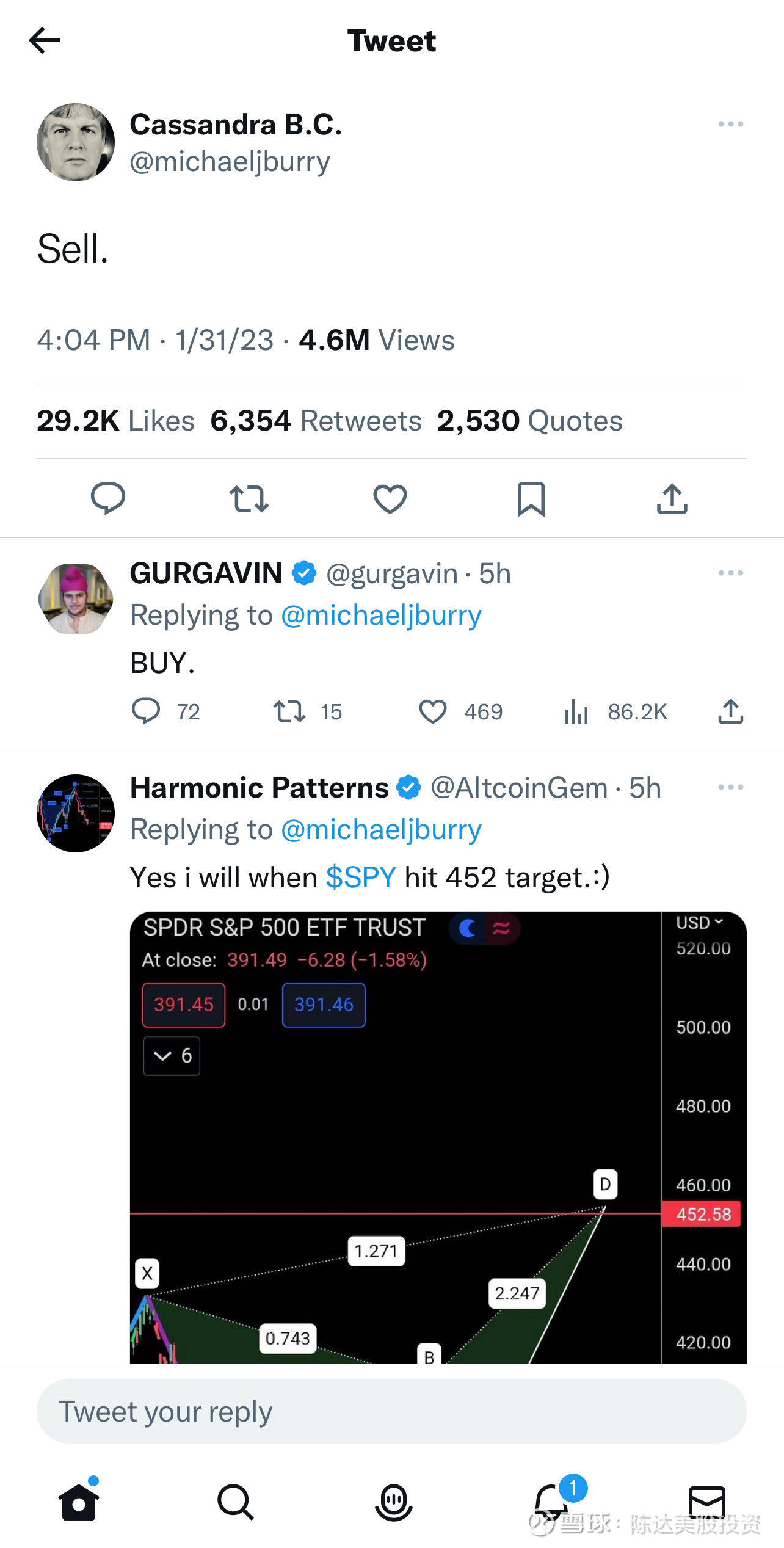This screenshot has height=1548, width=784.
Task: Open GURGAVIN reply's overflow menu
Action: [730, 573]
